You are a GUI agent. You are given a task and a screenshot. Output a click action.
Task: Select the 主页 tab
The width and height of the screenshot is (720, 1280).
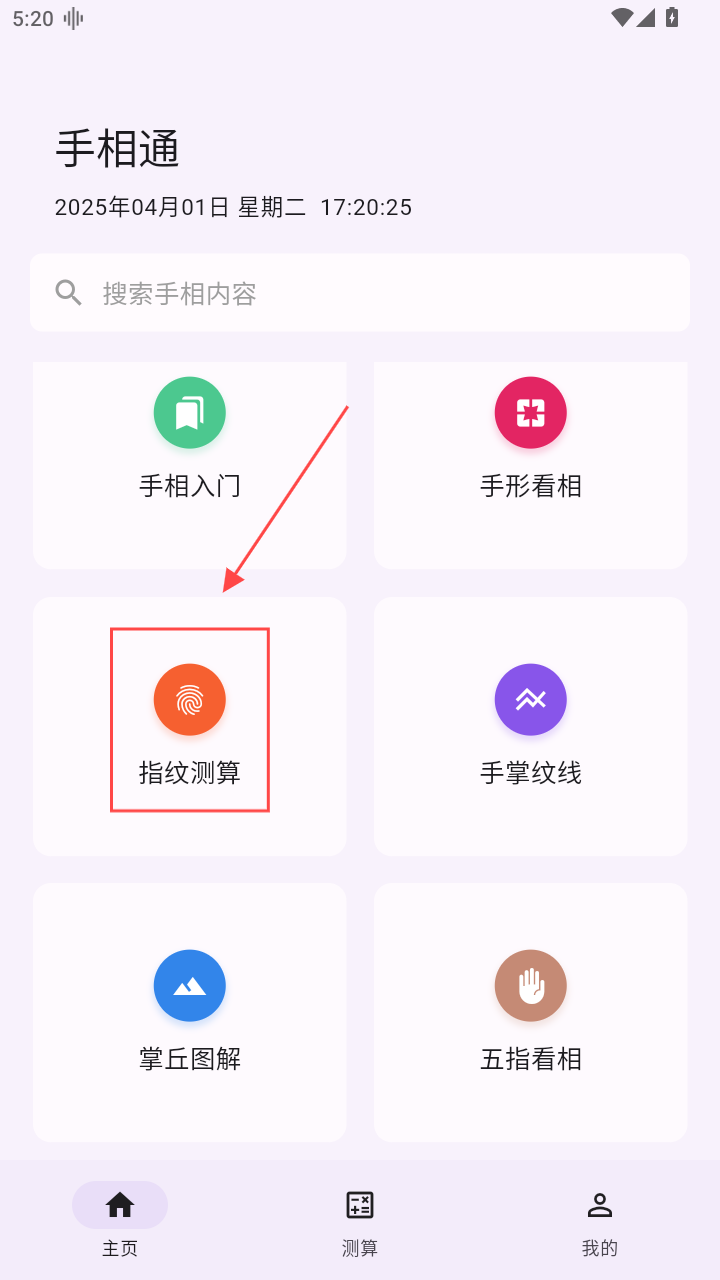tap(120, 1221)
